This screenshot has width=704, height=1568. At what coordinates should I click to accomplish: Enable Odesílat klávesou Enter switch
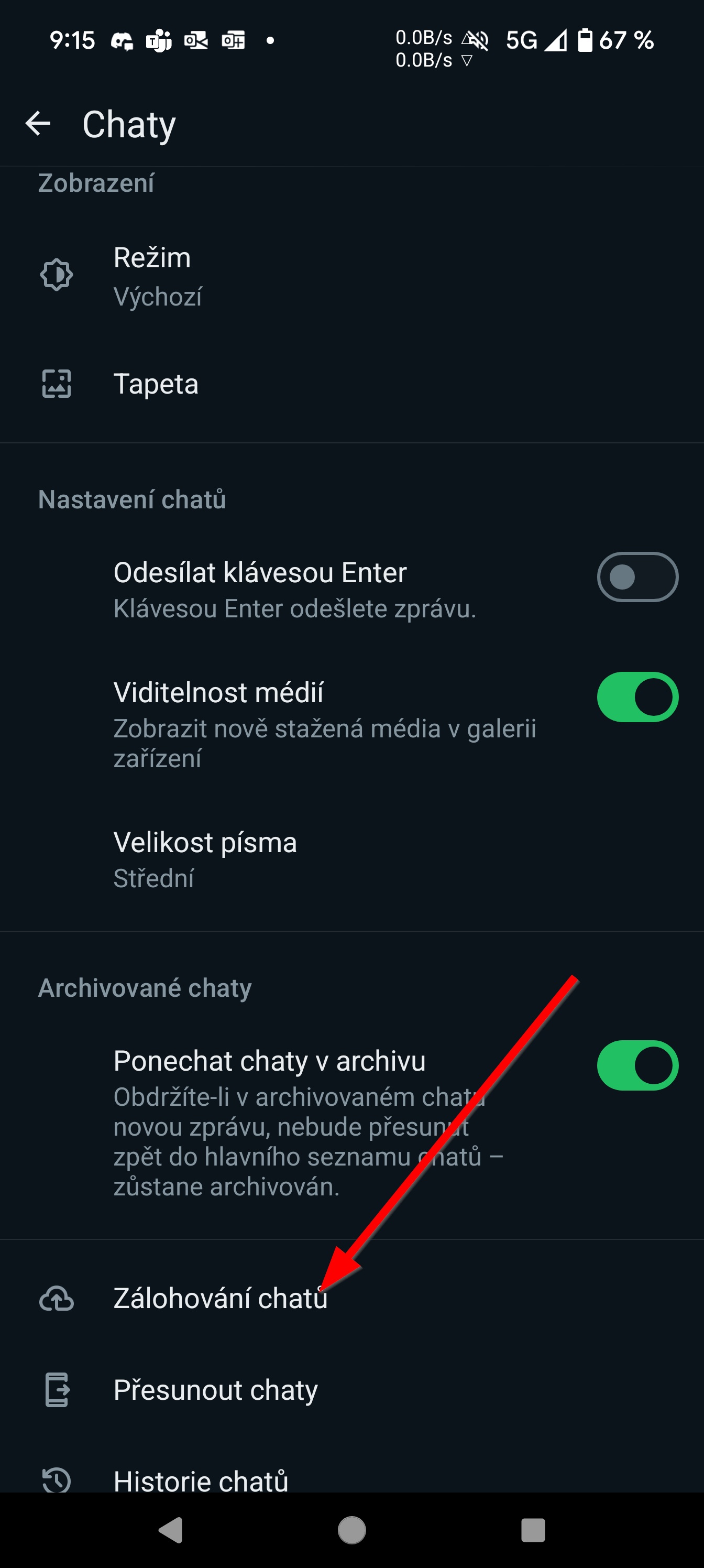[637, 576]
